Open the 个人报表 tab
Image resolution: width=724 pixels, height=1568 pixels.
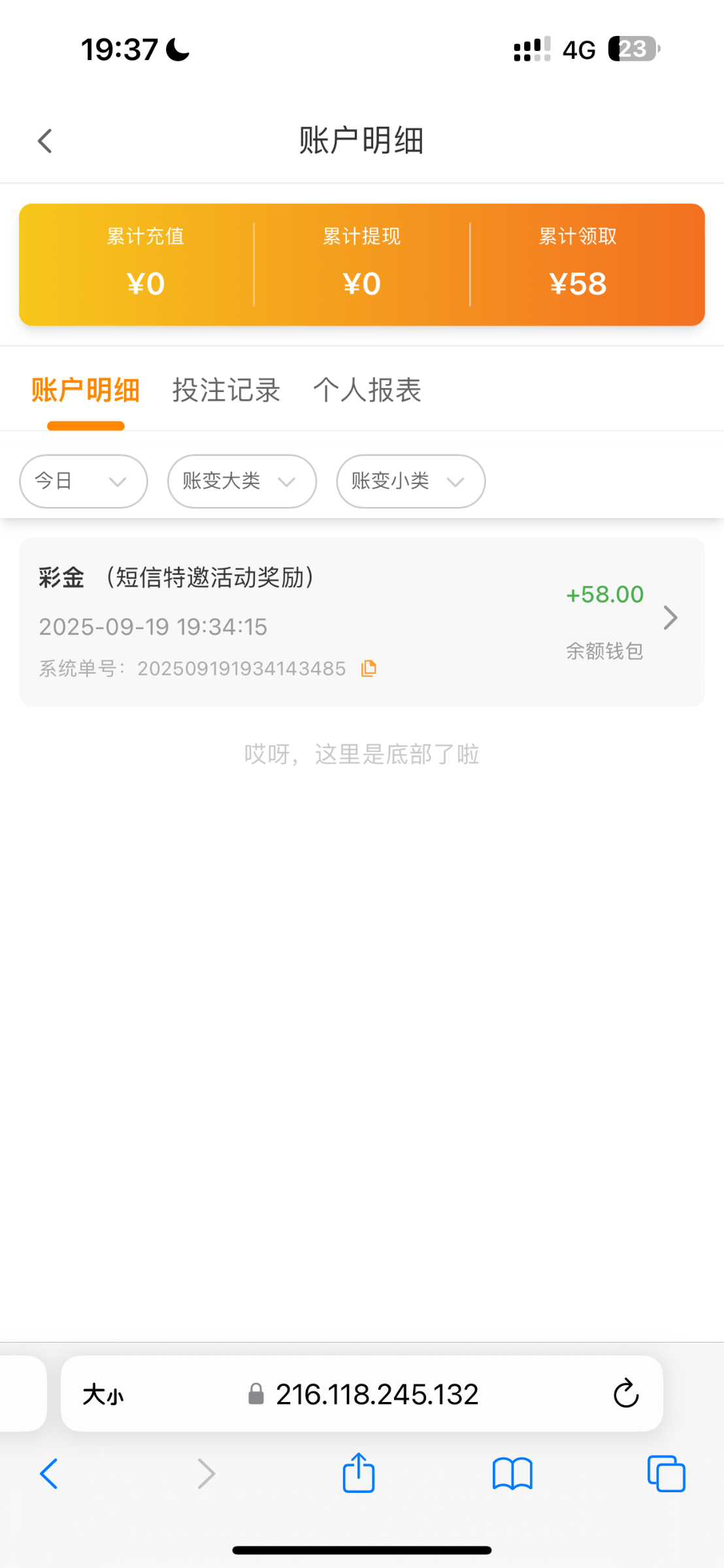pyautogui.click(x=368, y=390)
